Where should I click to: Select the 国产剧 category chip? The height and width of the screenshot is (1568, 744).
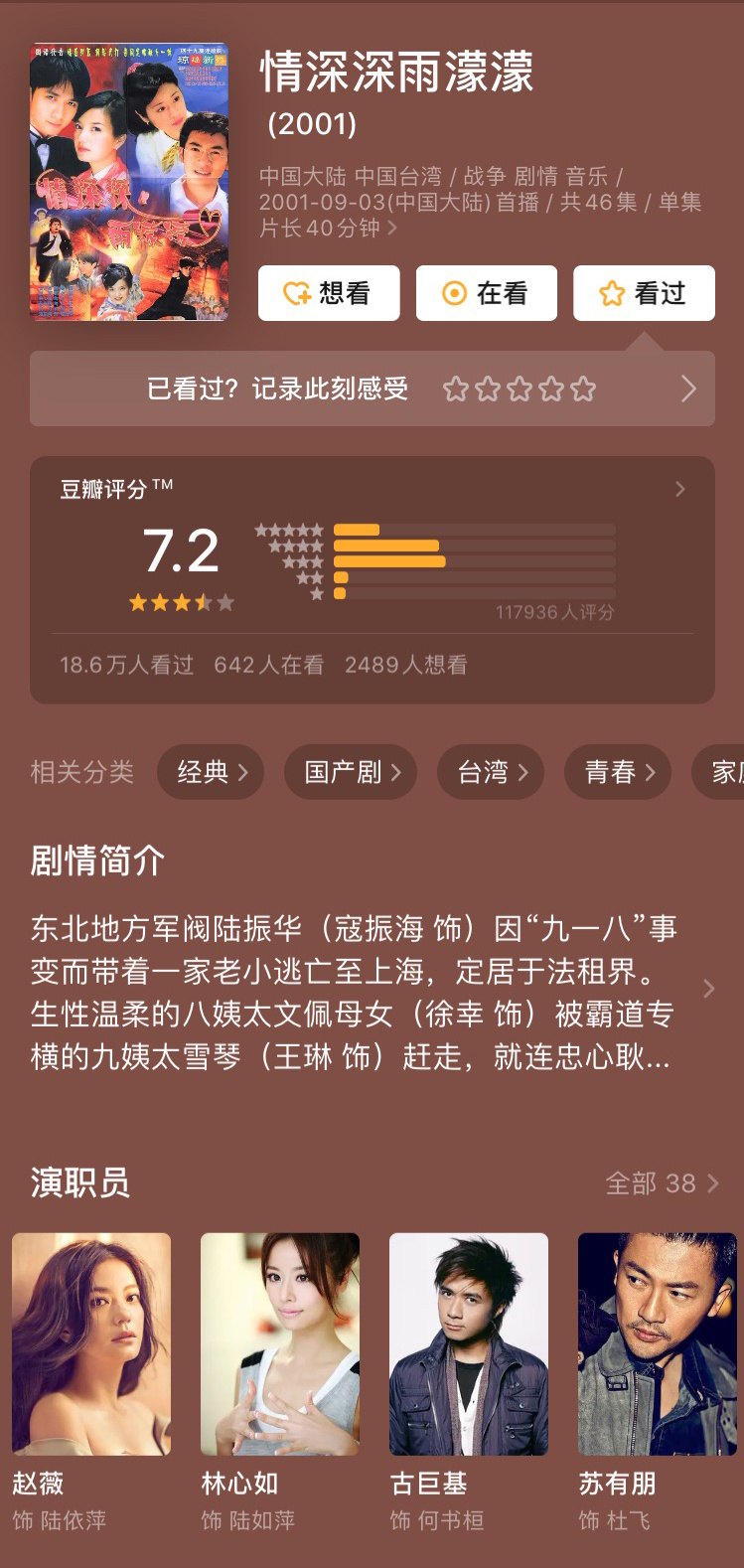pyautogui.click(x=351, y=772)
